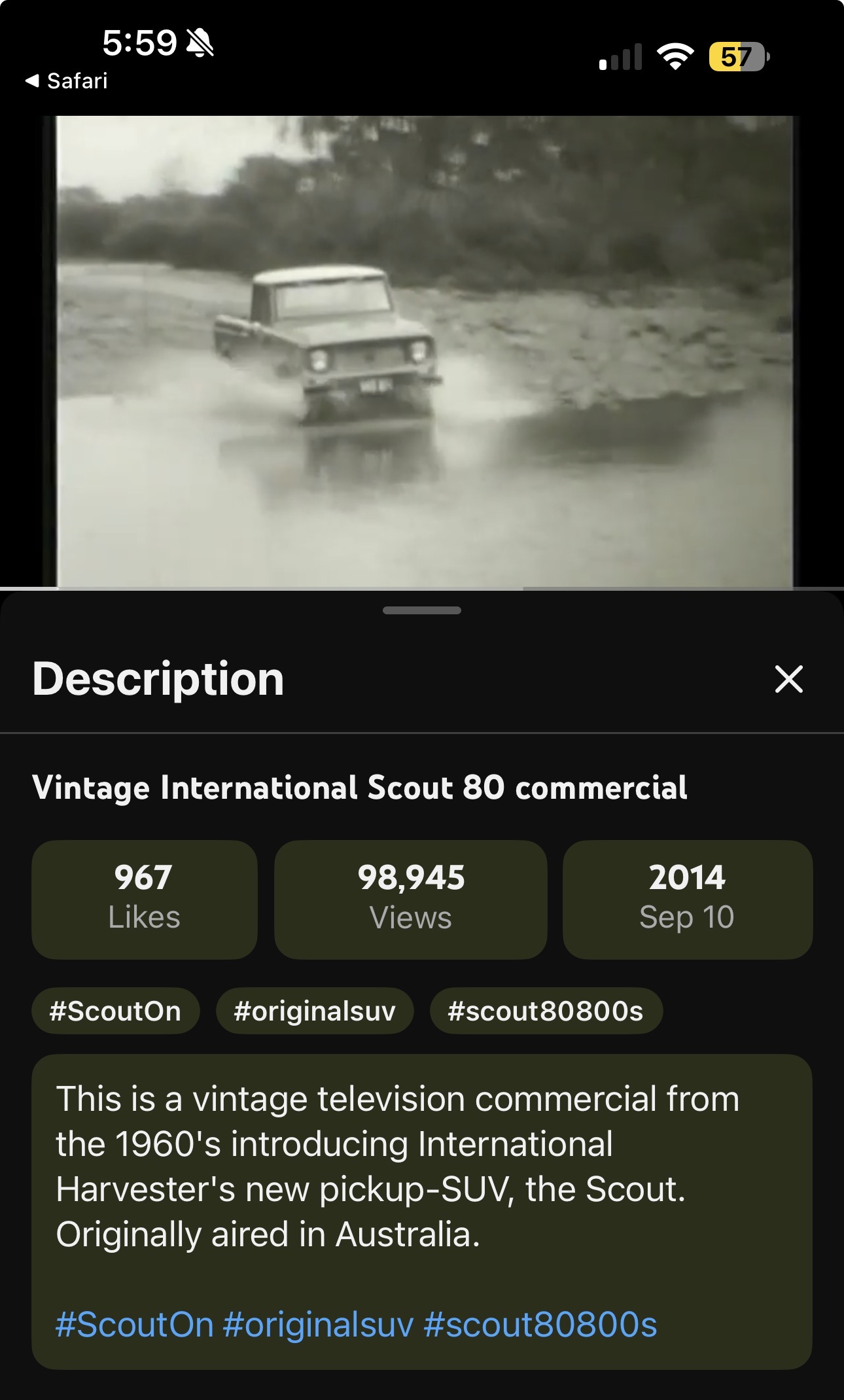Select the #ScoutOn hashtag chip
This screenshot has height=1400, width=844.
click(115, 1011)
